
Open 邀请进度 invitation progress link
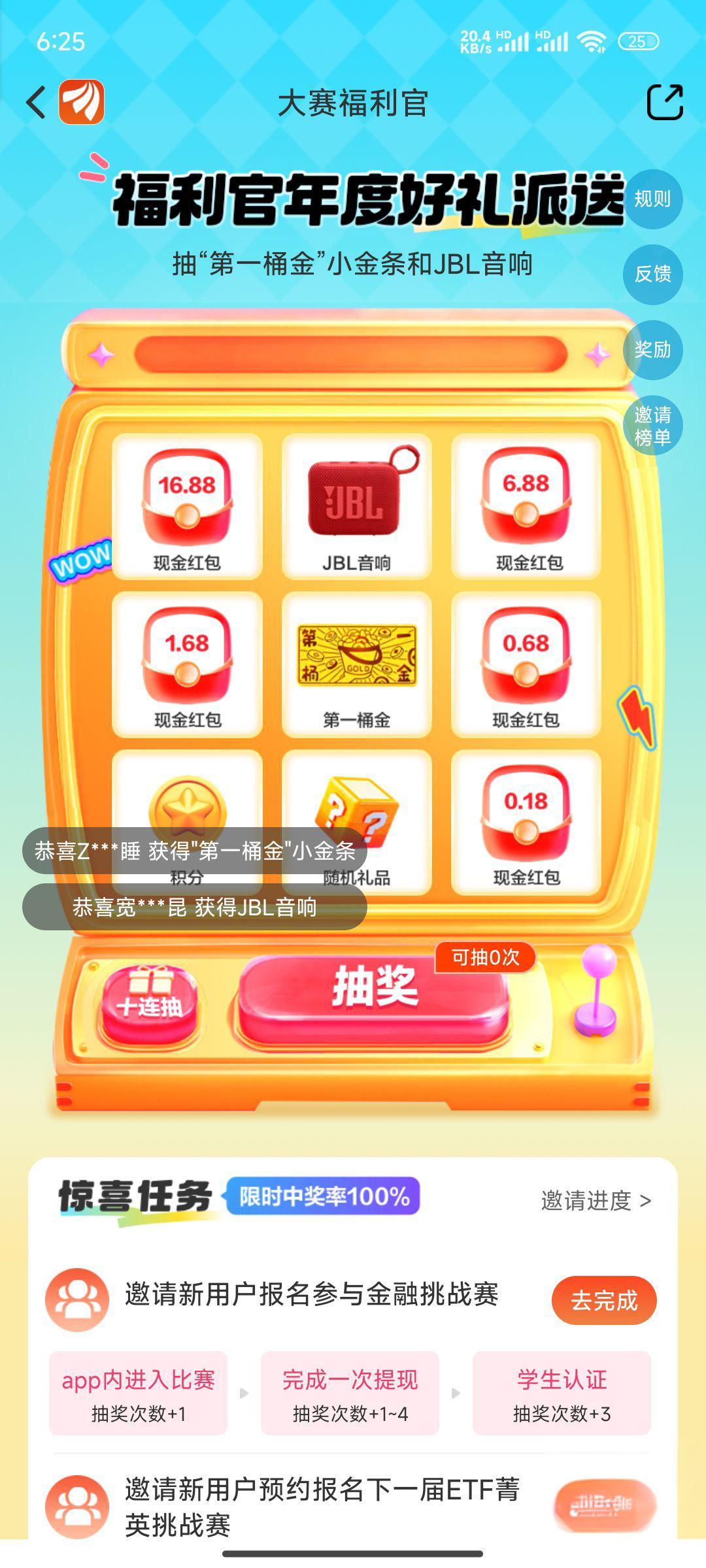pos(596,1200)
